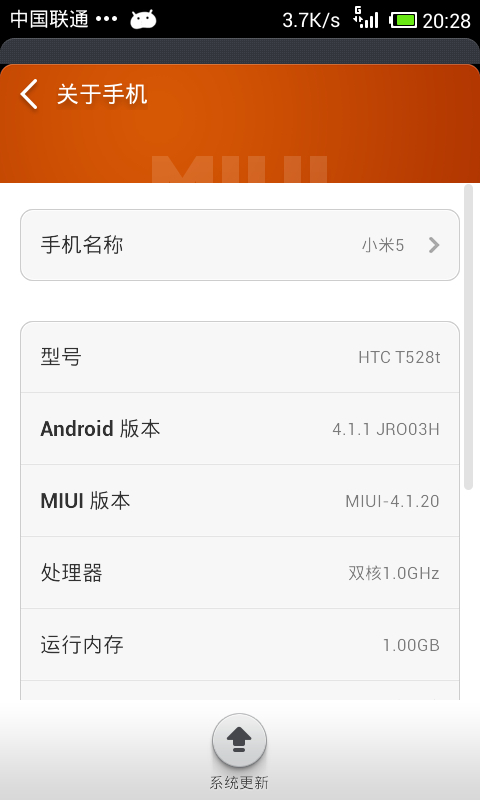
Task: Tap the MIUI 版本 row
Action: [x=240, y=501]
